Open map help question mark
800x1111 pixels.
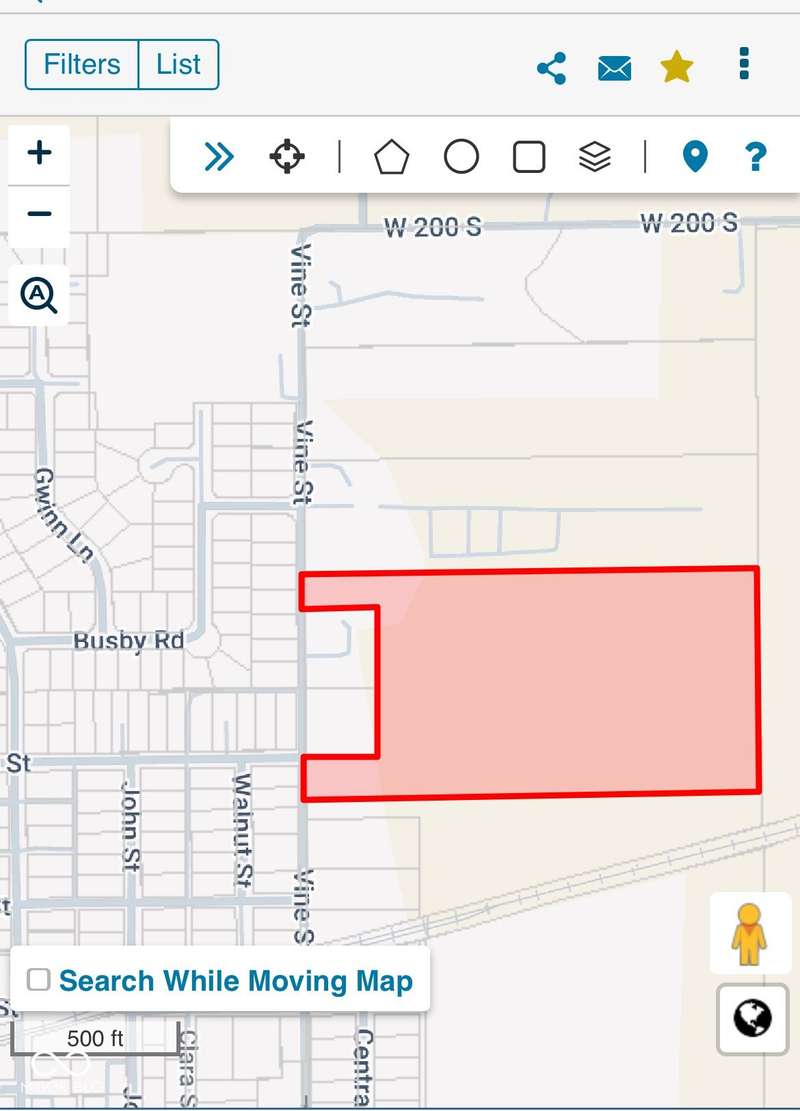755,156
